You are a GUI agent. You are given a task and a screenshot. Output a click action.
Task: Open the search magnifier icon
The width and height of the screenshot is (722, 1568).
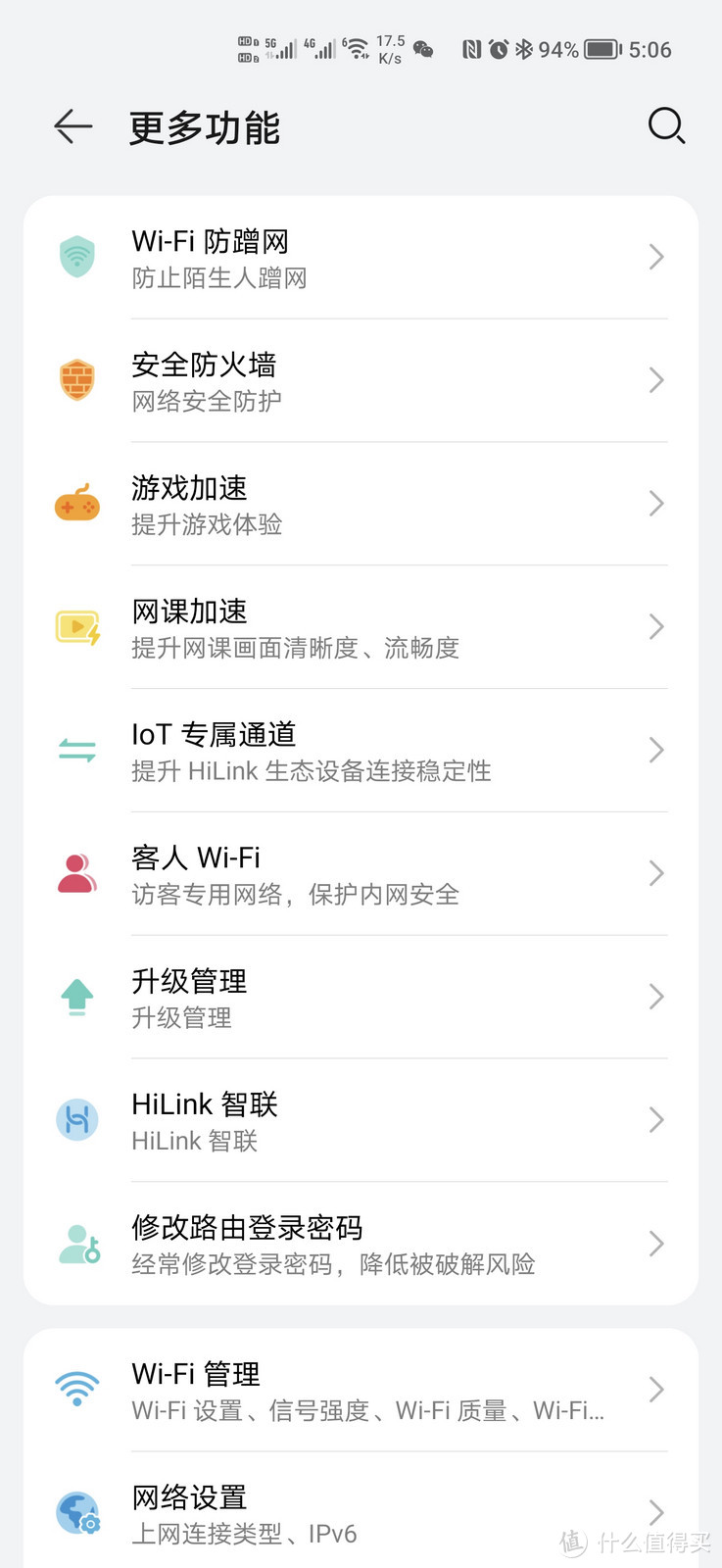(x=666, y=126)
